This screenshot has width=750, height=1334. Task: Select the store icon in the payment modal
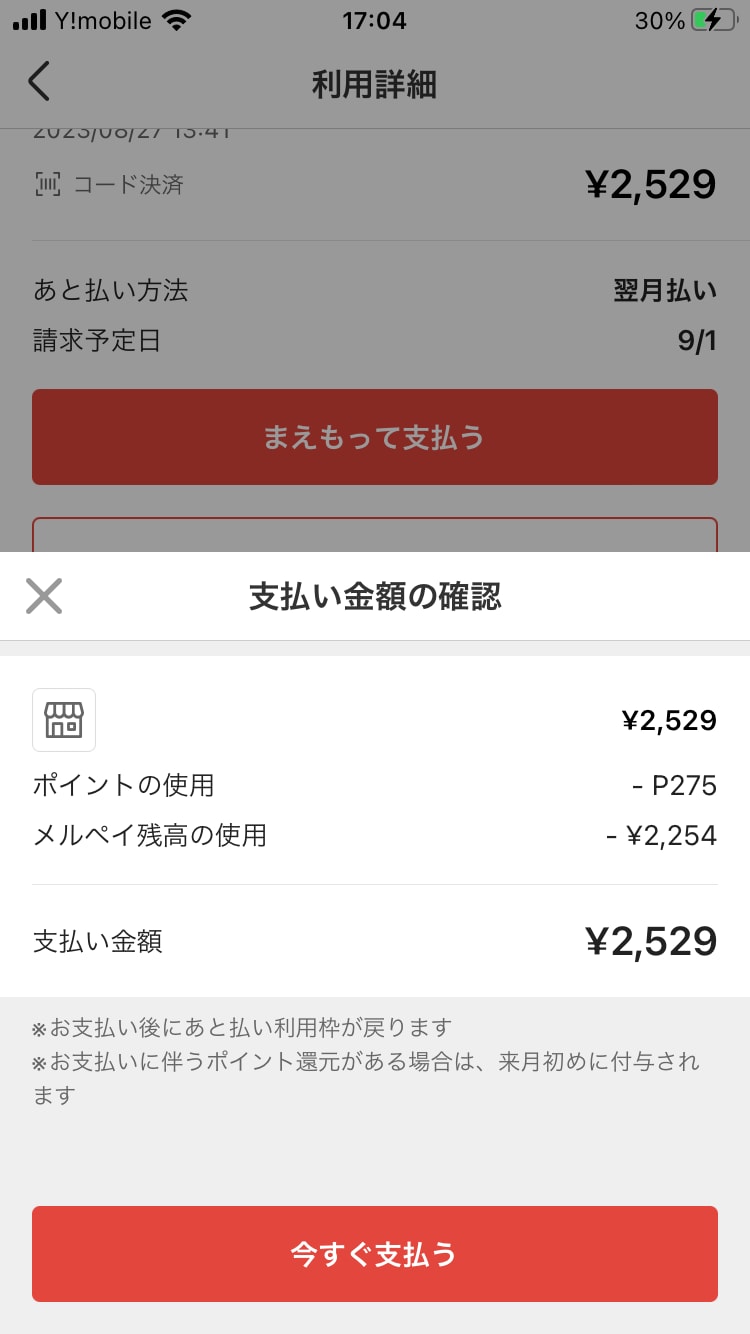pyautogui.click(x=63, y=720)
